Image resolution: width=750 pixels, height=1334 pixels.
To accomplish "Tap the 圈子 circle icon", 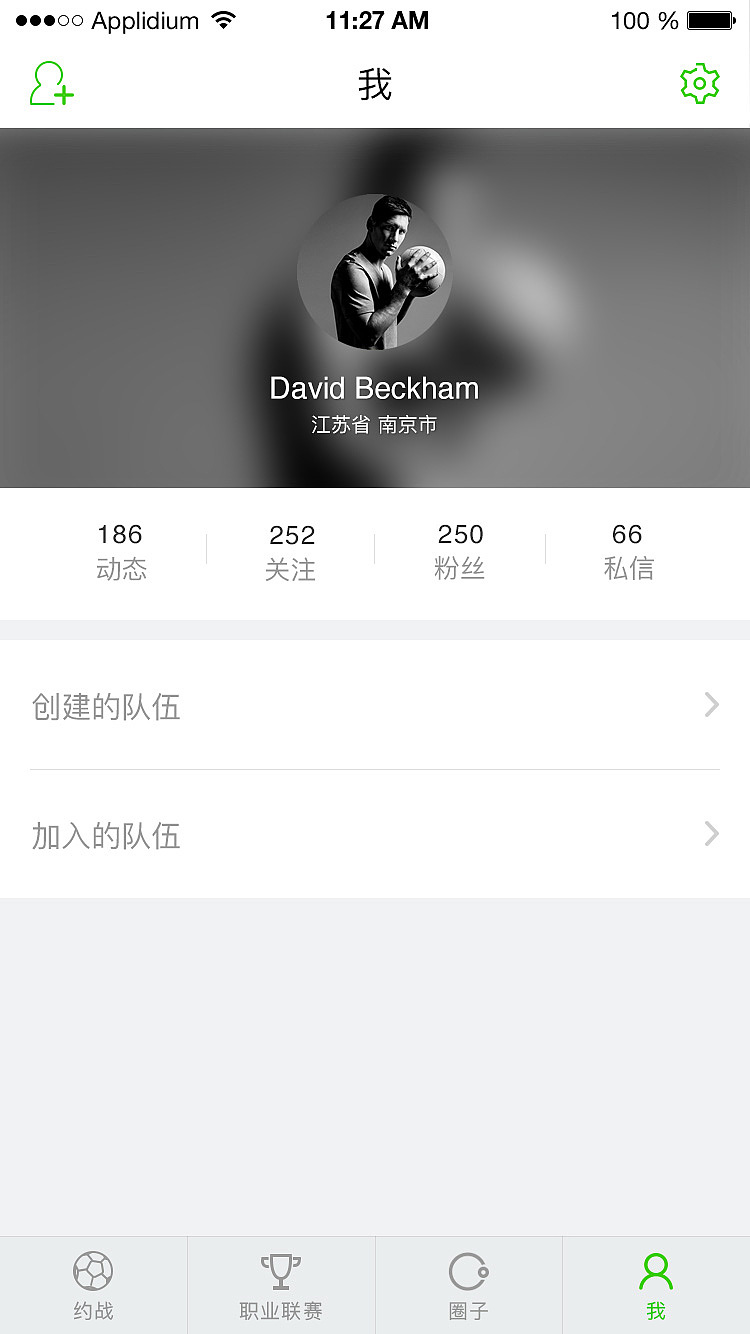I will click(468, 1271).
